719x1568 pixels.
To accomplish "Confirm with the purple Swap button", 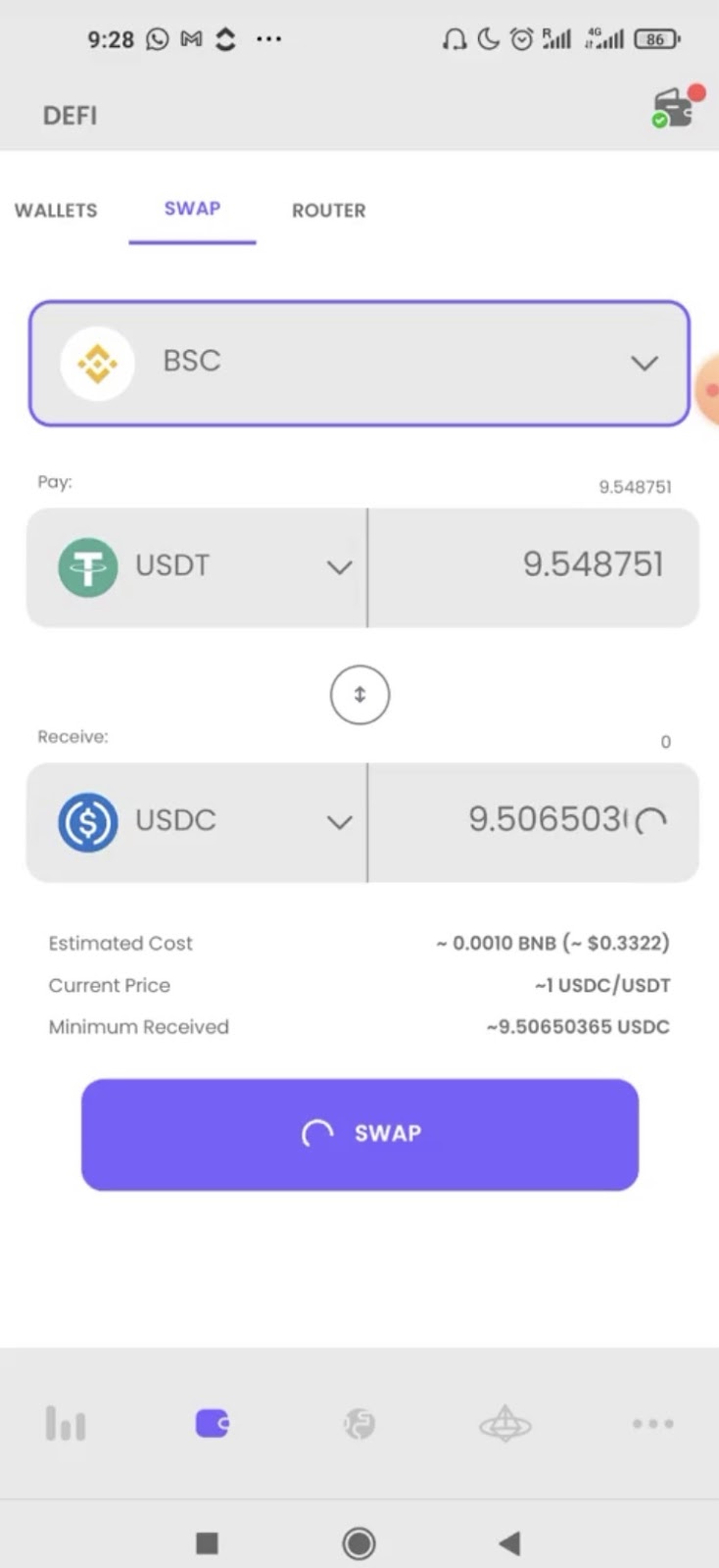I will [359, 1134].
